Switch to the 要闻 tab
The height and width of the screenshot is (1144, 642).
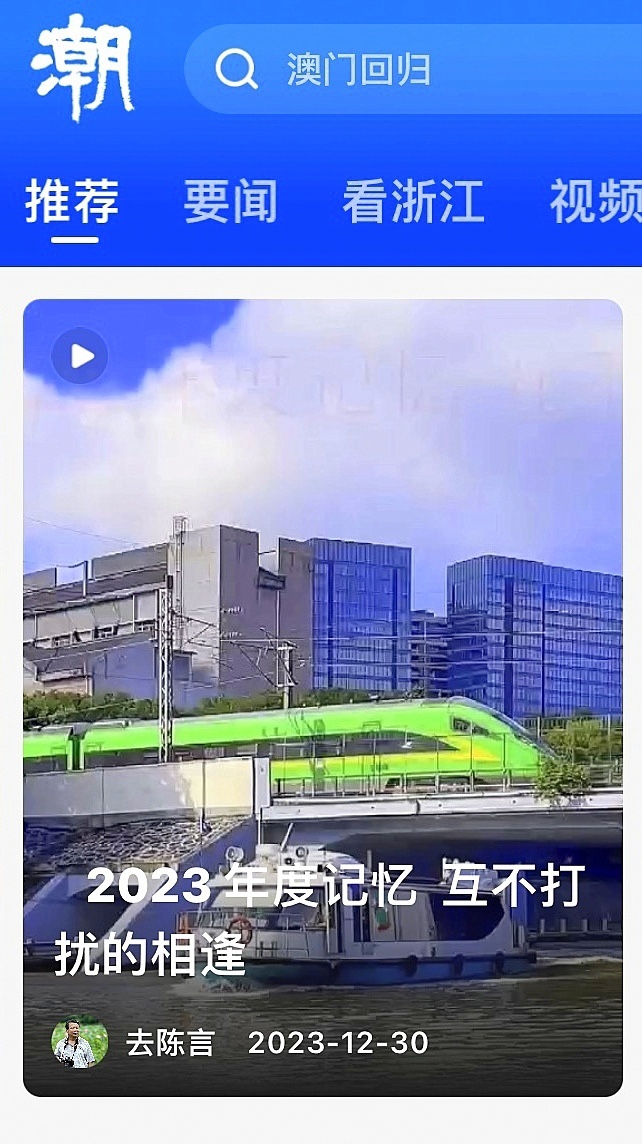coord(230,202)
